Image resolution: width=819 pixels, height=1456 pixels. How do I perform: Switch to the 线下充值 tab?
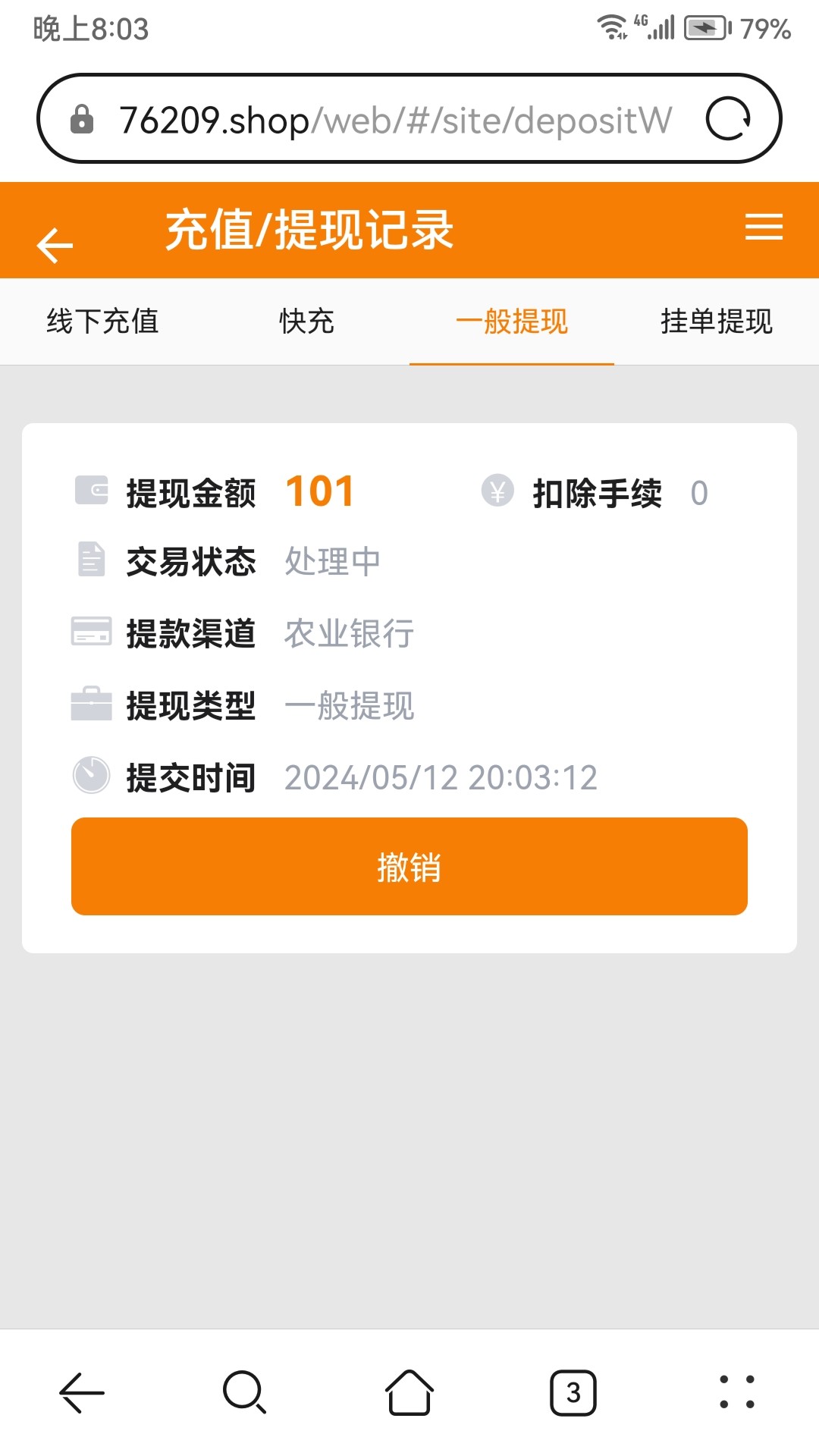tap(102, 322)
